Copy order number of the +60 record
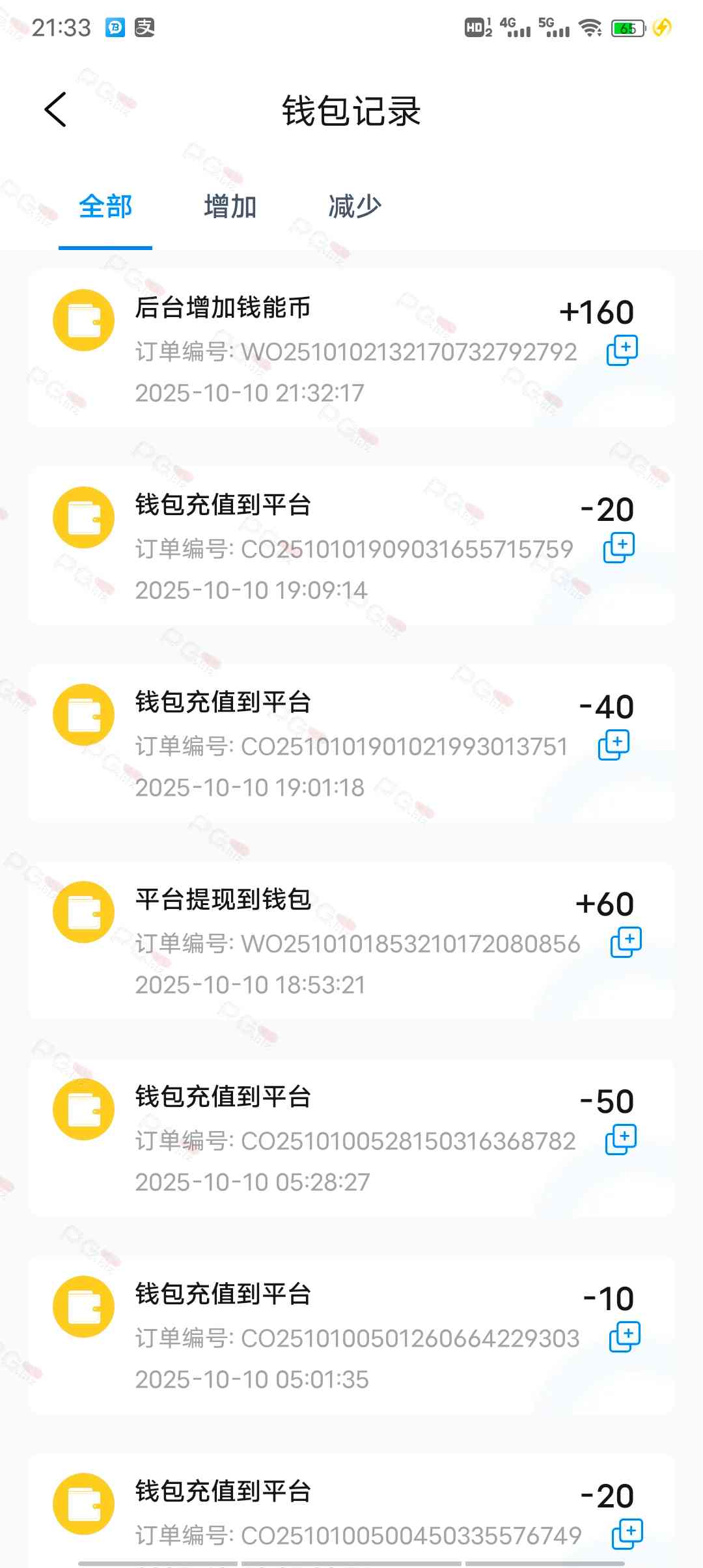 tap(626, 943)
